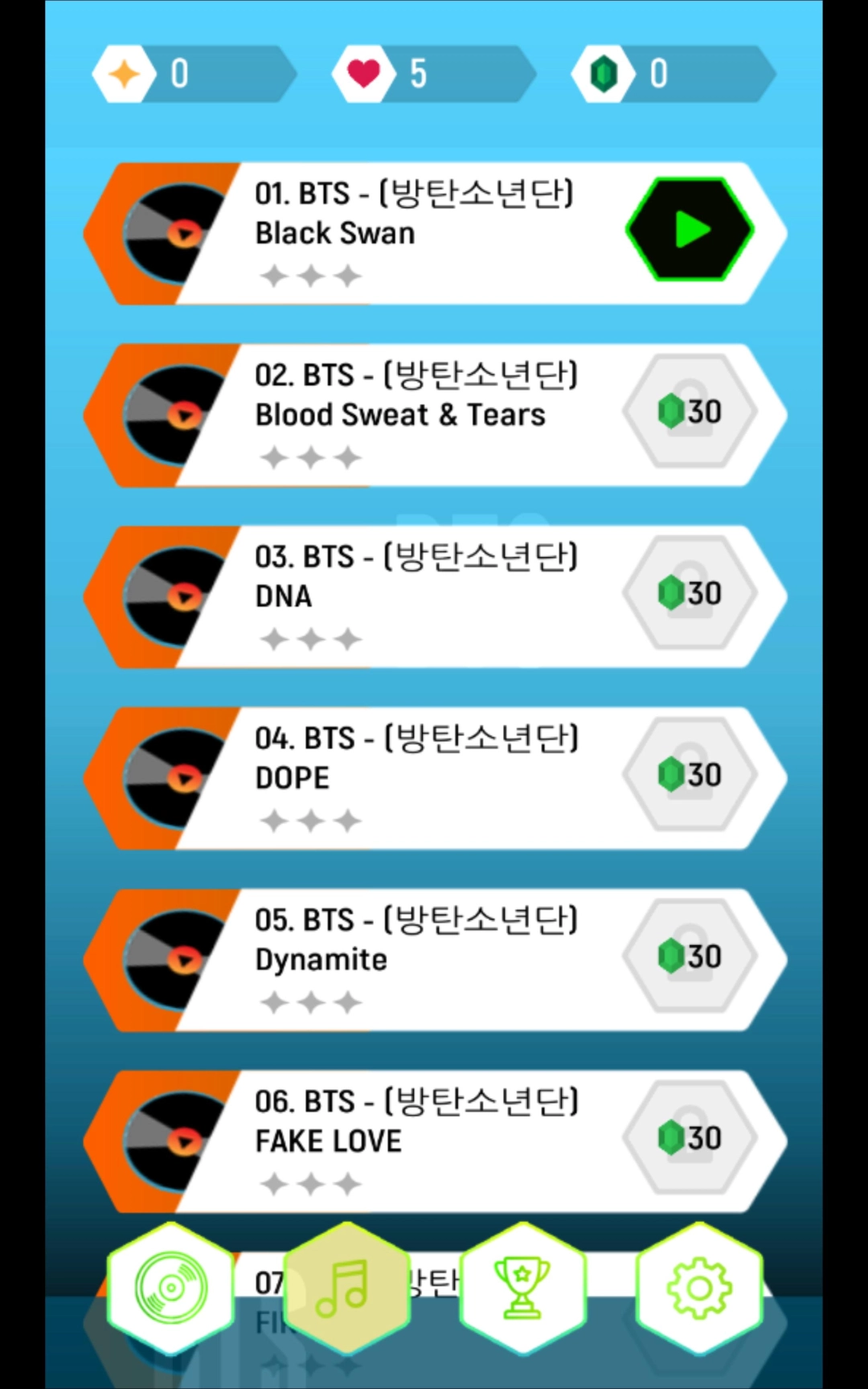Viewport: 868px width, 1389px height.
Task: Unlock DNA song for 30 gems
Action: (690, 594)
